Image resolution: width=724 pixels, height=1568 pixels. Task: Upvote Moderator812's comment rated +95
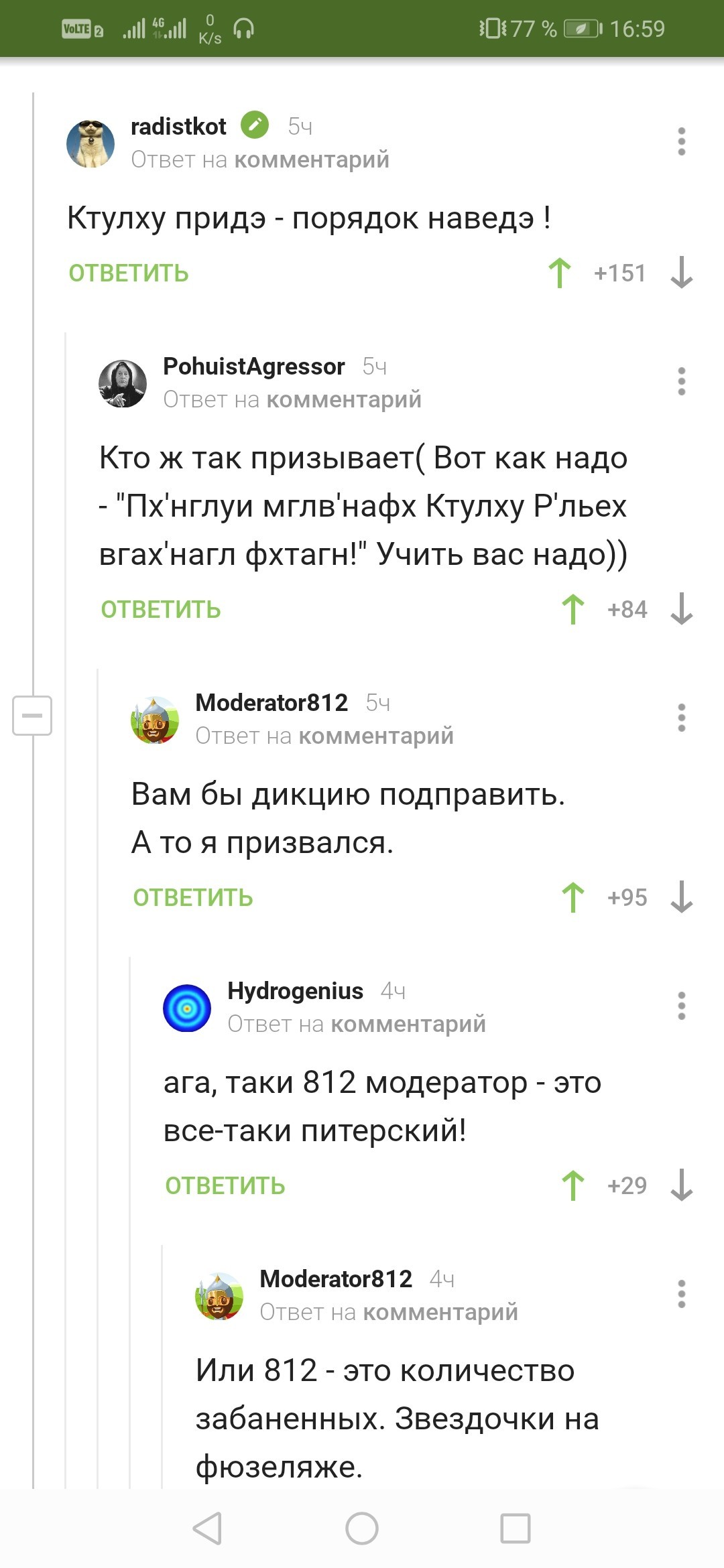click(x=573, y=898)
